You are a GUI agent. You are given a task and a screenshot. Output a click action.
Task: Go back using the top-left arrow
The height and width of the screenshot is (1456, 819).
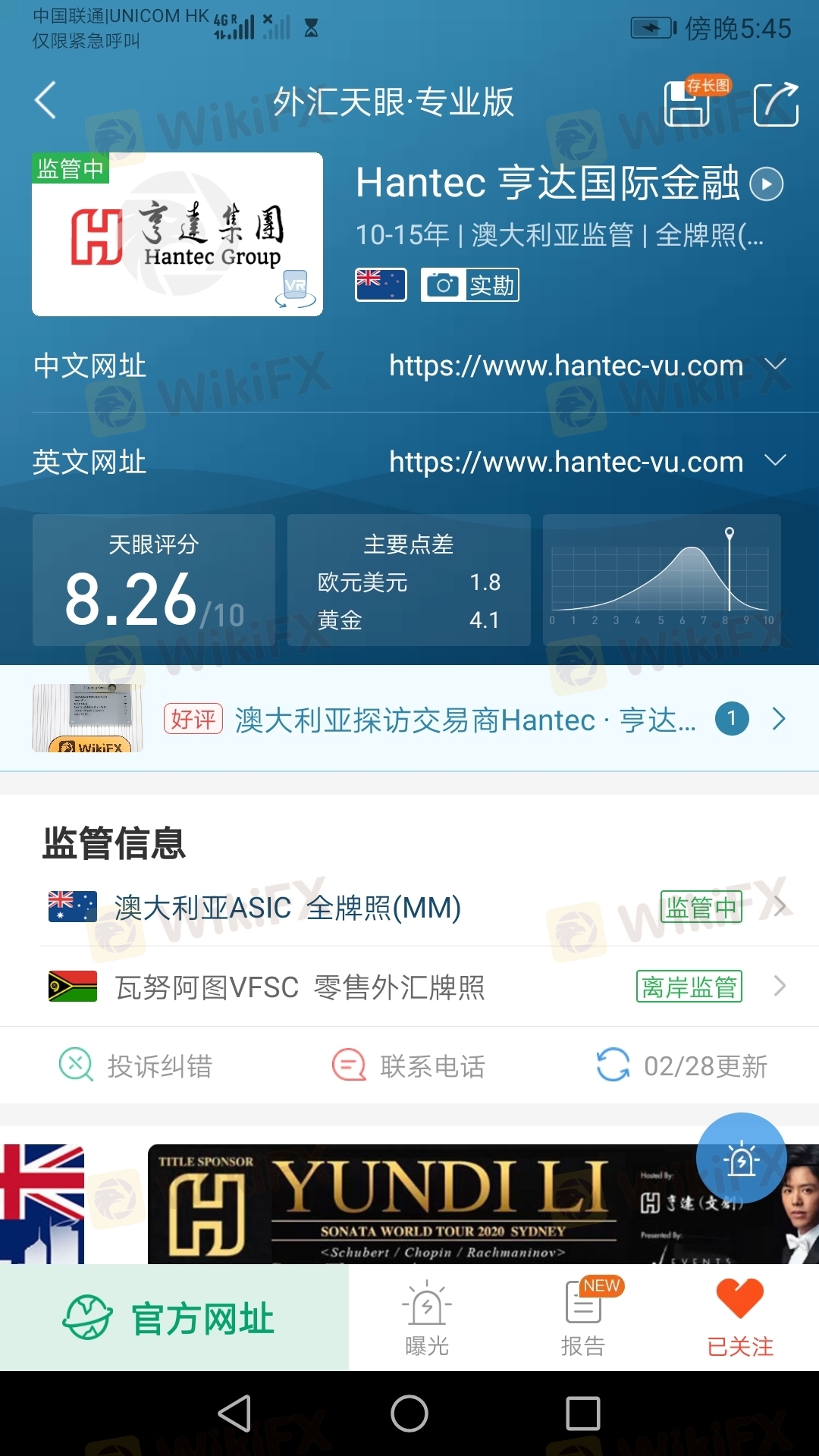point(45,101)
